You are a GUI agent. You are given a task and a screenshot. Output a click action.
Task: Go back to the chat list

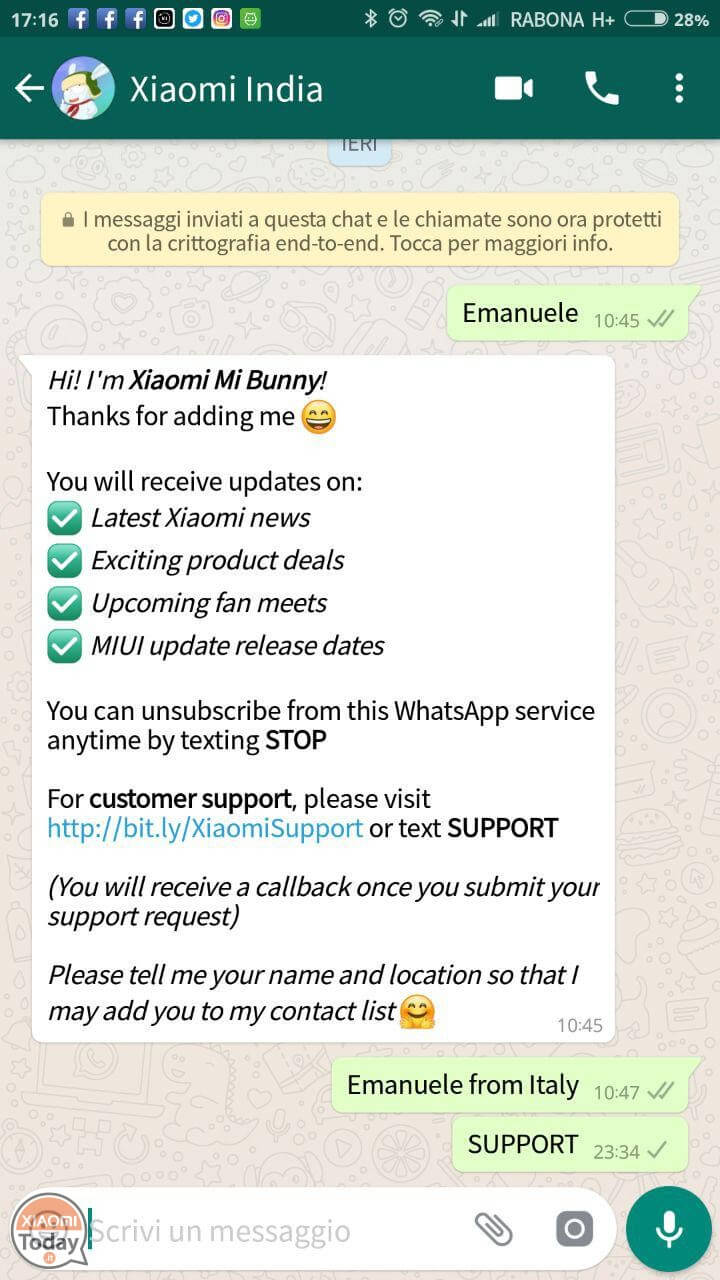pyautogui.click(x=29, y=89)
